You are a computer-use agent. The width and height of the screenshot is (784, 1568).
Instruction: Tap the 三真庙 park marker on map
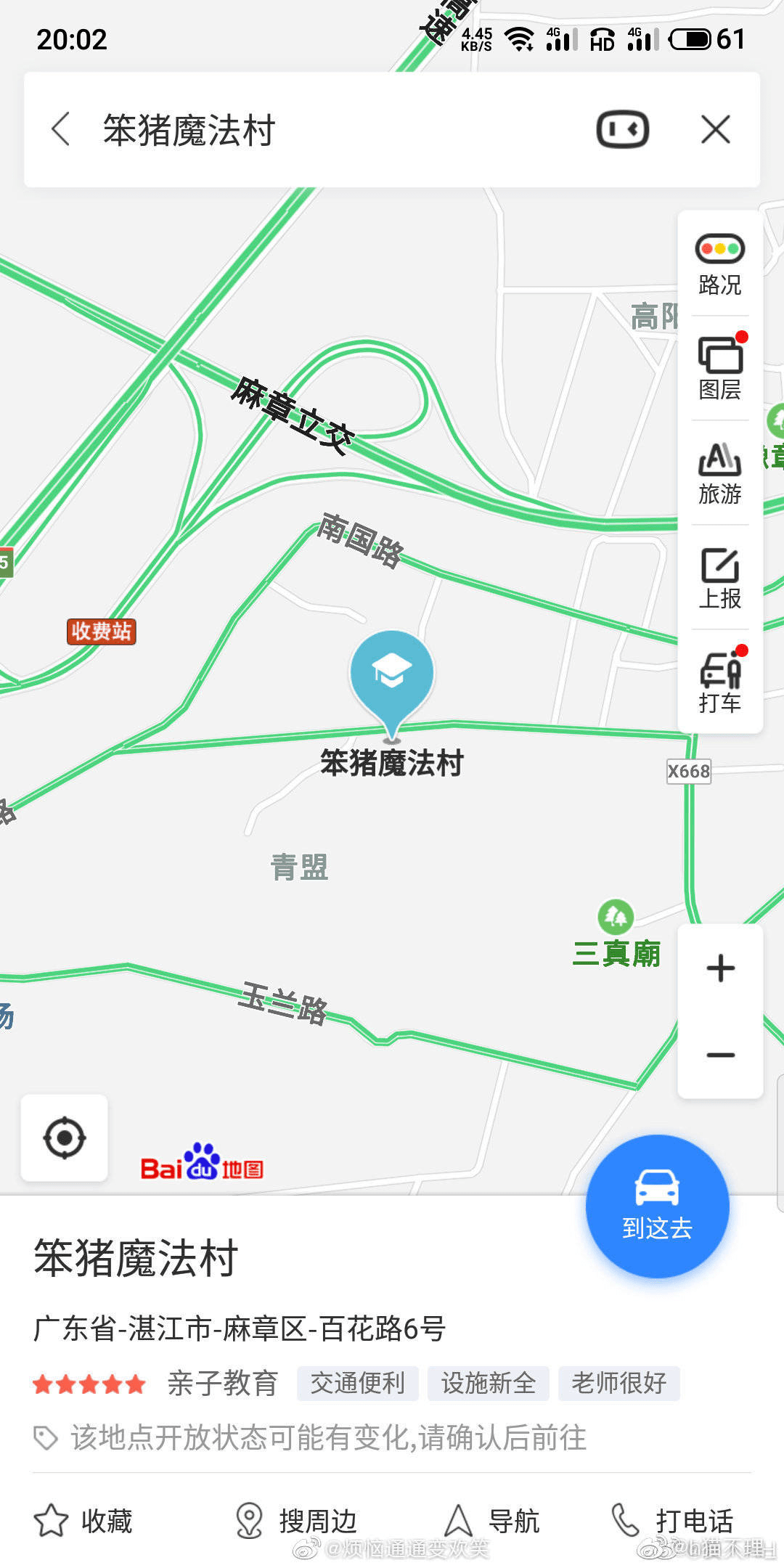point(616,915)
